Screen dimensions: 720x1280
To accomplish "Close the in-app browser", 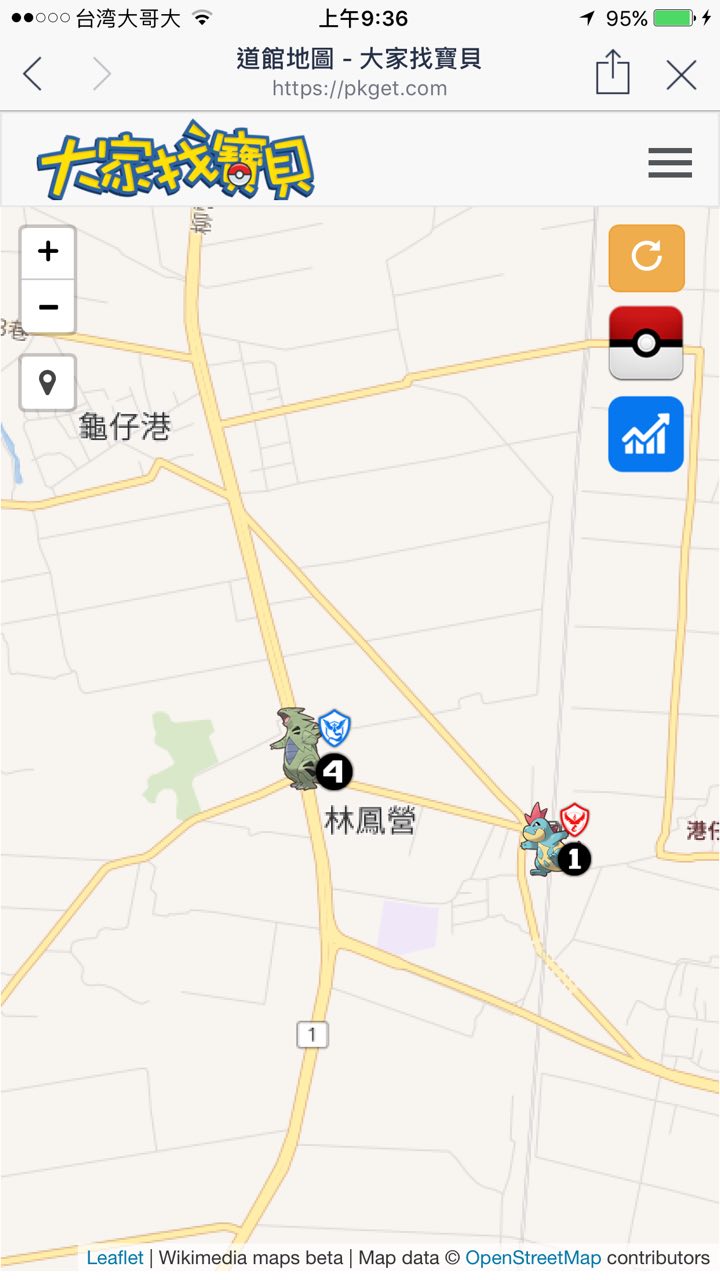I will pyautogui.click(x=681, y=74).
